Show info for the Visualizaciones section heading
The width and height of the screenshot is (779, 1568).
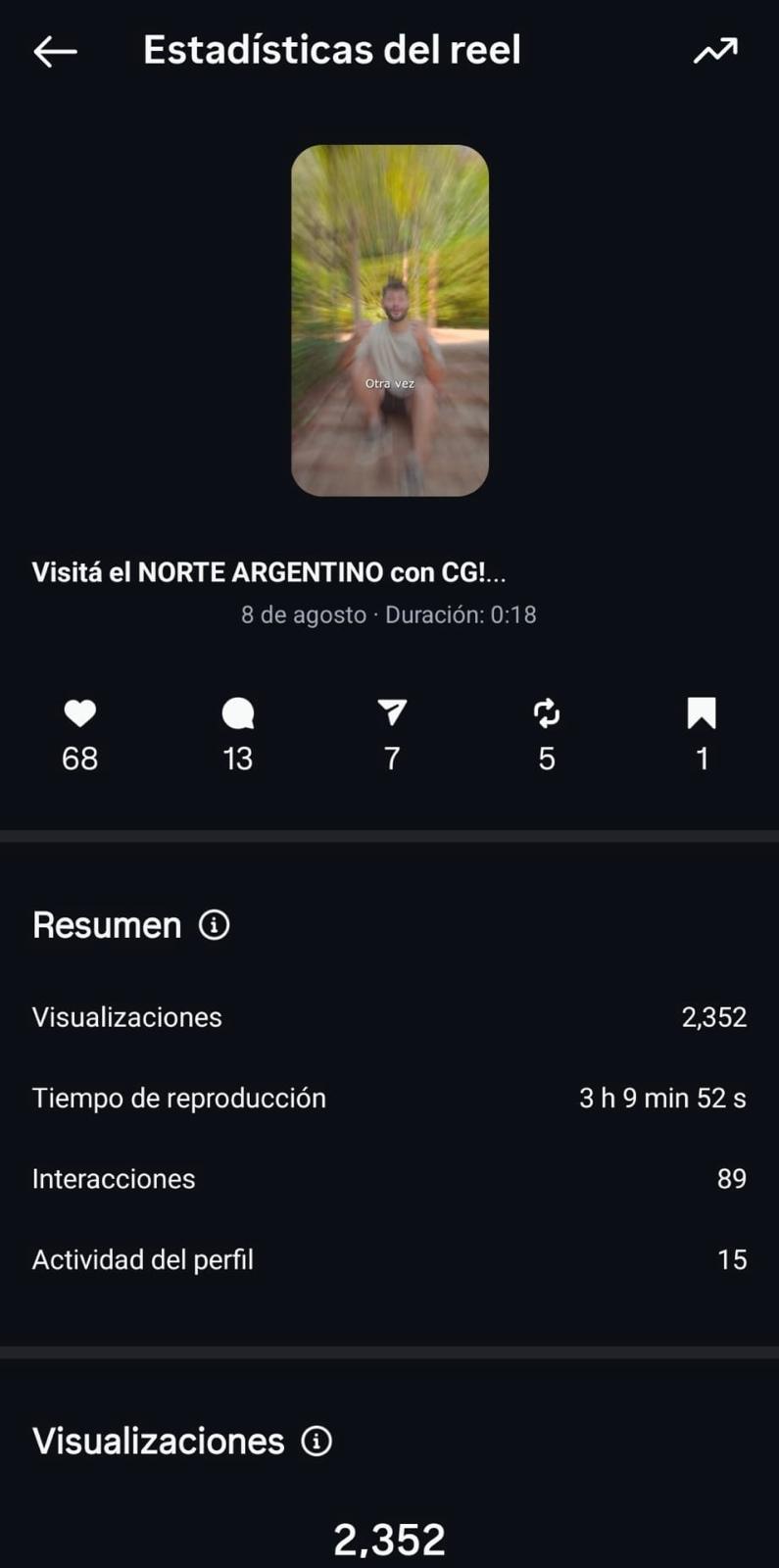(316, 1441)
